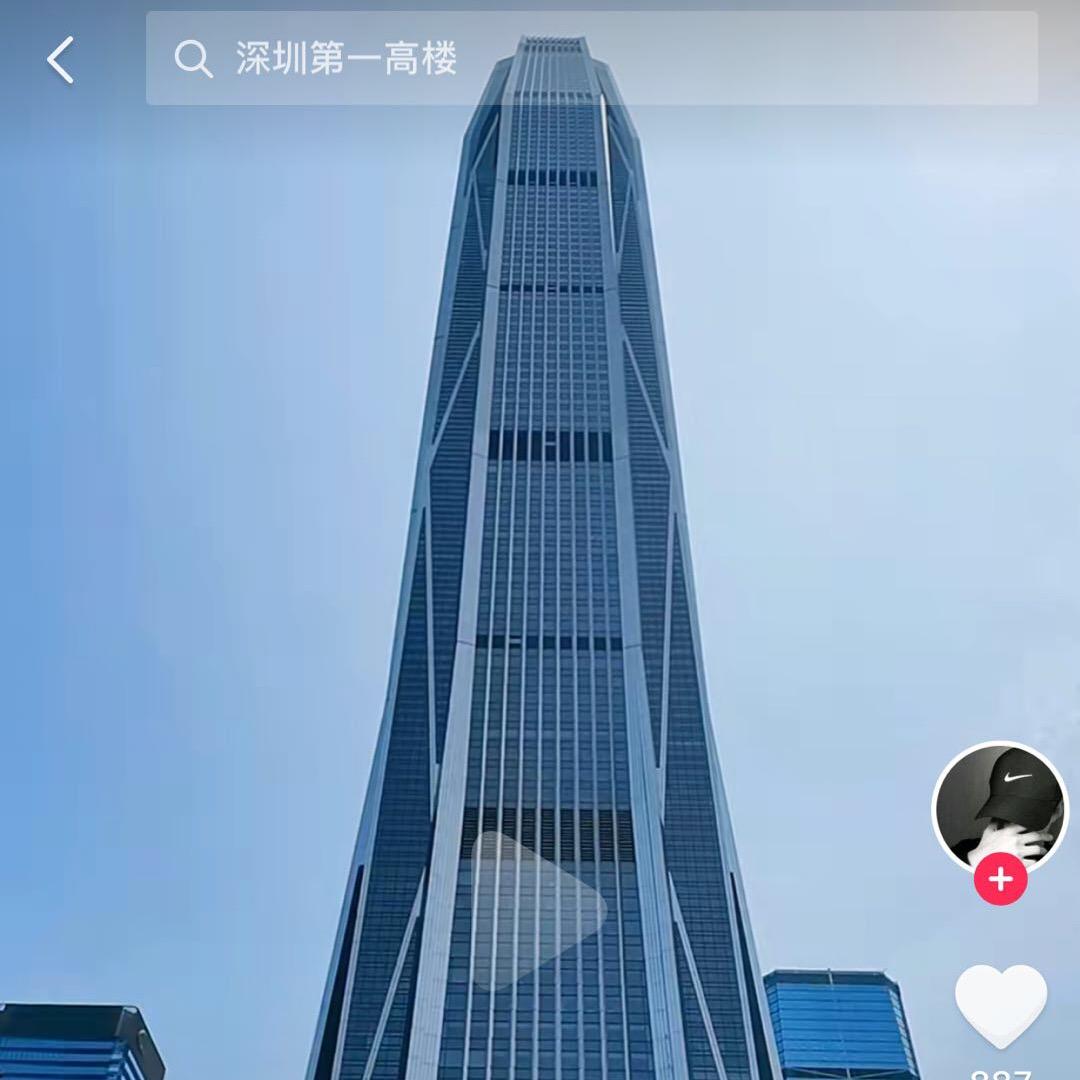Go back using the top-left arrow
The width and height of the screenshot is (1080, 1080).
click(x=61, y=60)
